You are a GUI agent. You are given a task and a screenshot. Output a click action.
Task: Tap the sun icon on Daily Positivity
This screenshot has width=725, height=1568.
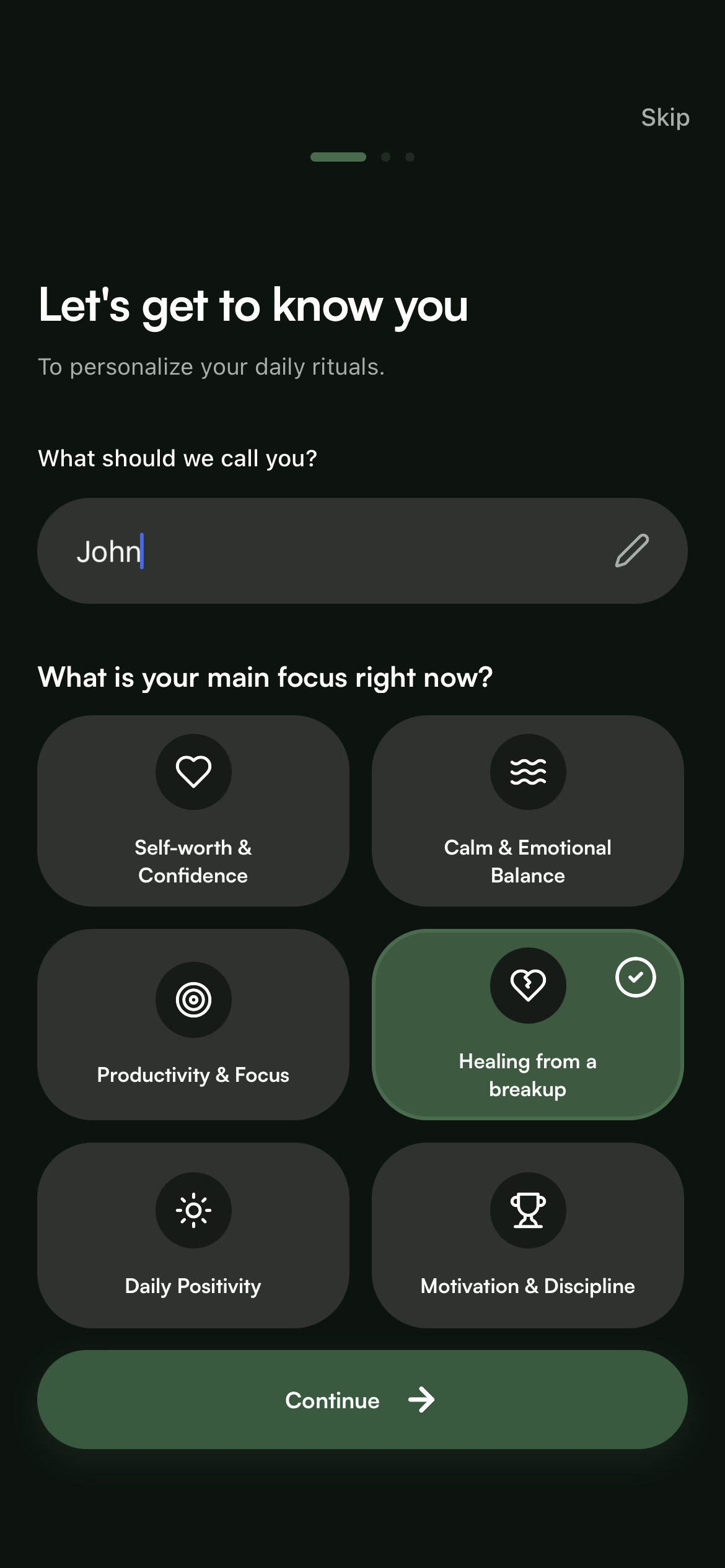[x=193, y=1209]
